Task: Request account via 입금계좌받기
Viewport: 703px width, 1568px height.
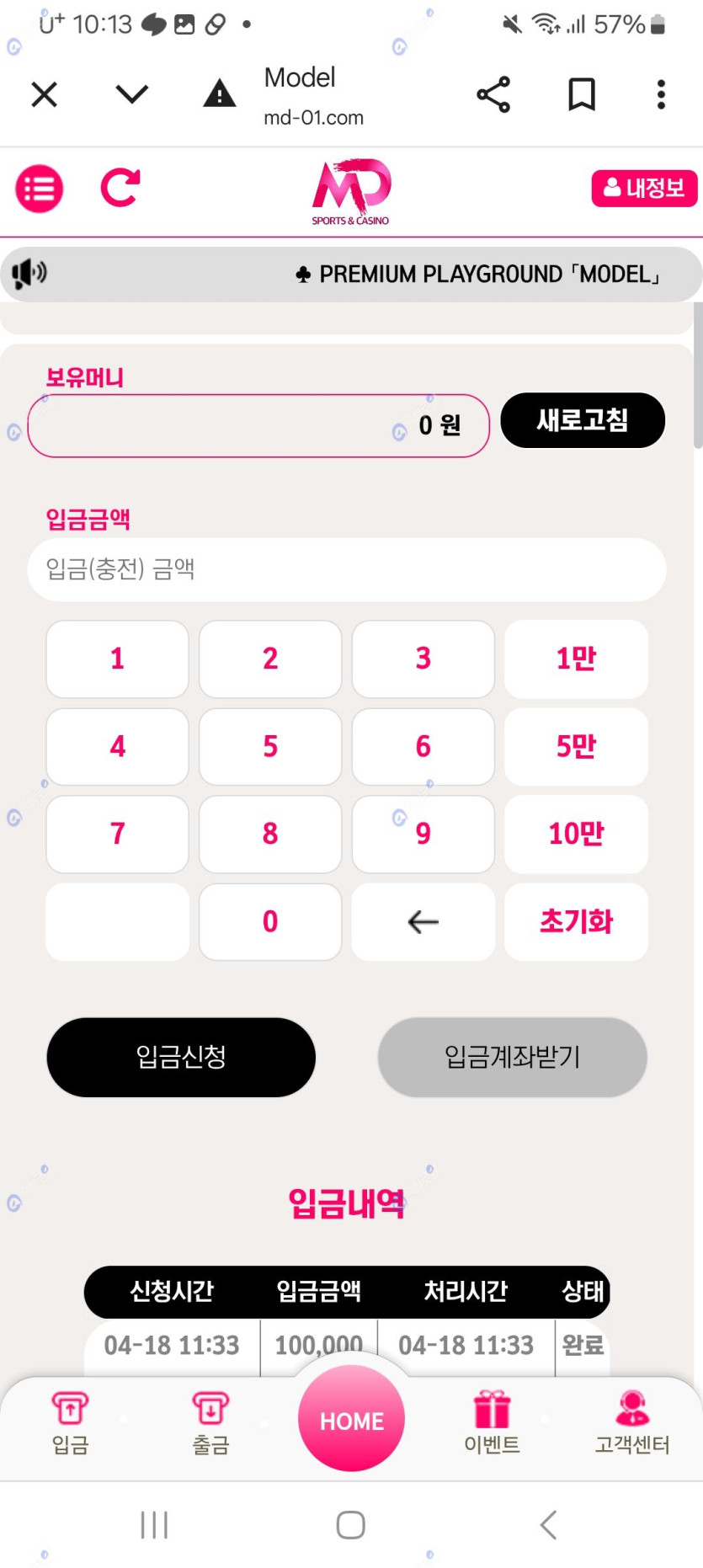Action: (x=512, y=1057)
